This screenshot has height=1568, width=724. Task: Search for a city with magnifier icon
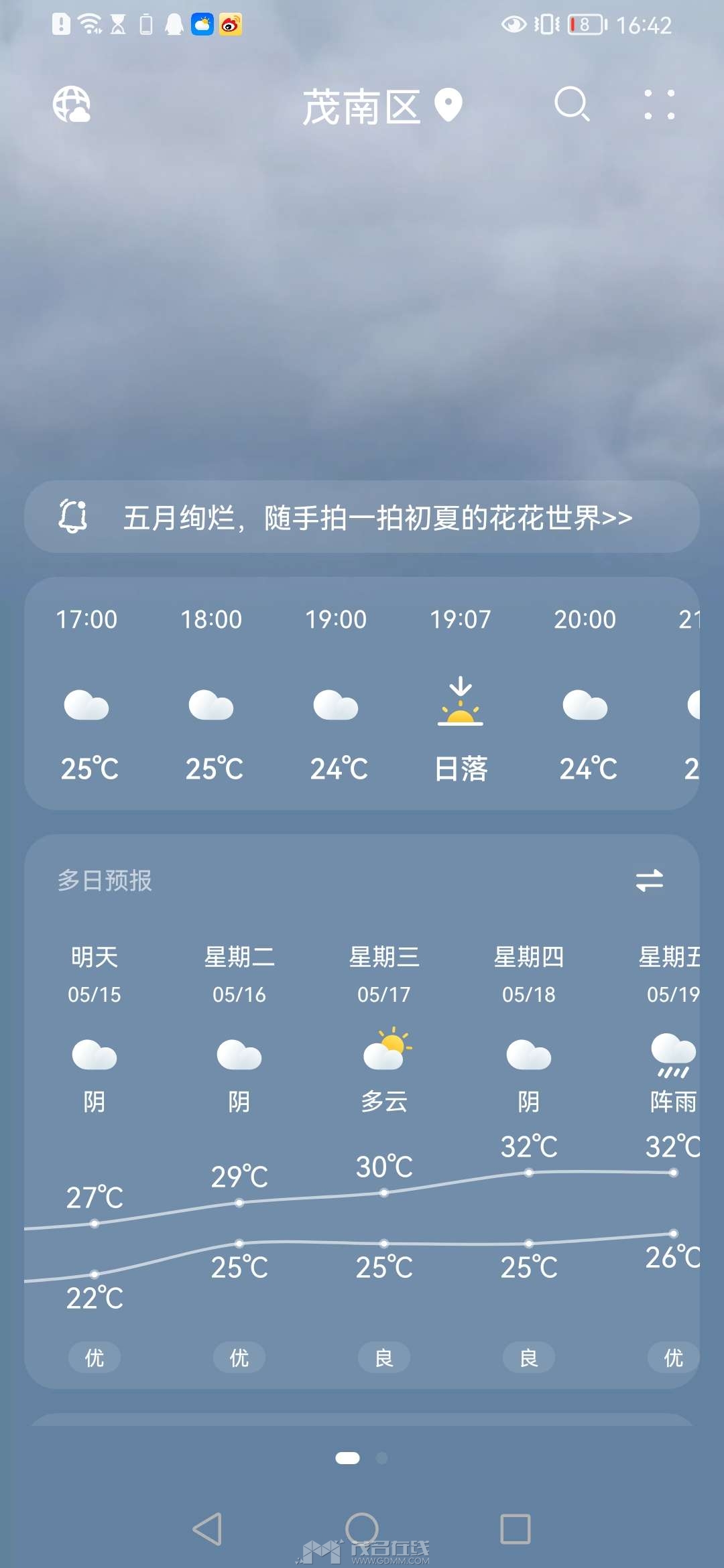(x=572, y=105)
